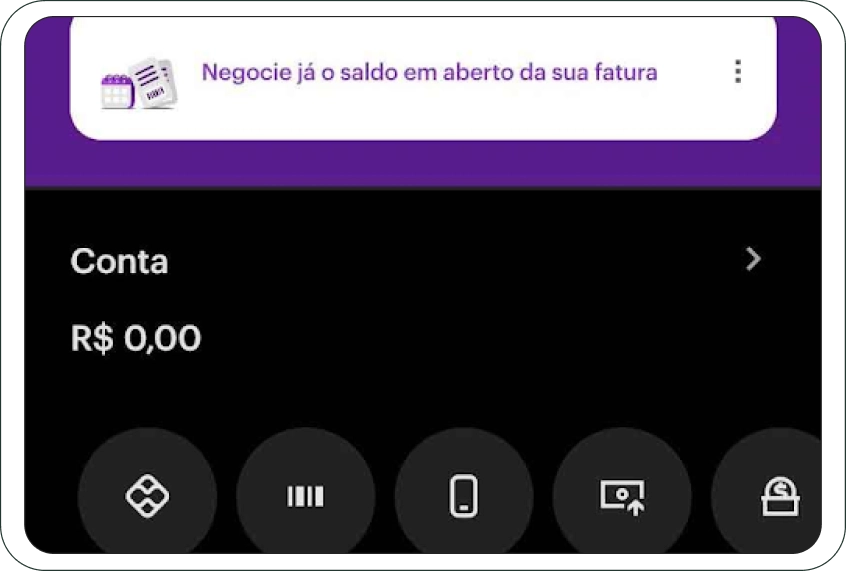The width and height of the screenshot is (846, 571).
Task: Tap the Pix shortcut icon
Action: [147, 496]
